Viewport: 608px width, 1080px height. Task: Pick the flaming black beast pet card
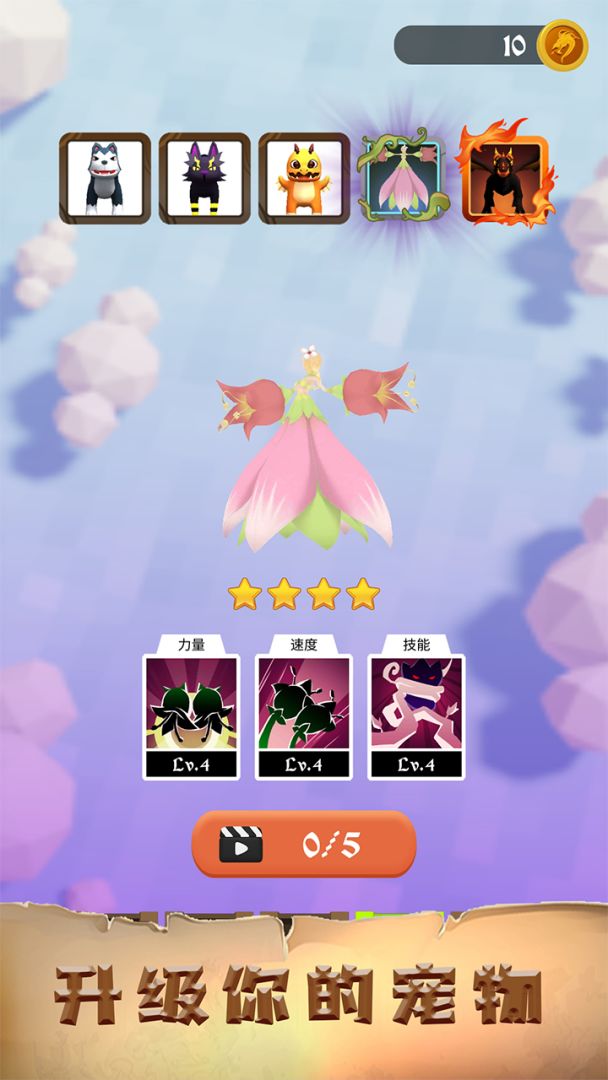[504, 178]
